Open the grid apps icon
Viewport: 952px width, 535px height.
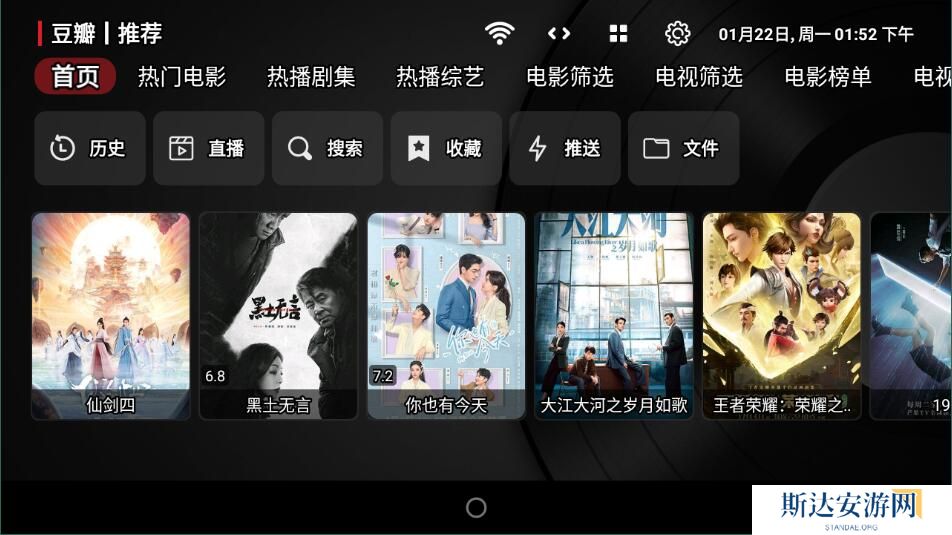pyautogui.click(x=619, y=34)
